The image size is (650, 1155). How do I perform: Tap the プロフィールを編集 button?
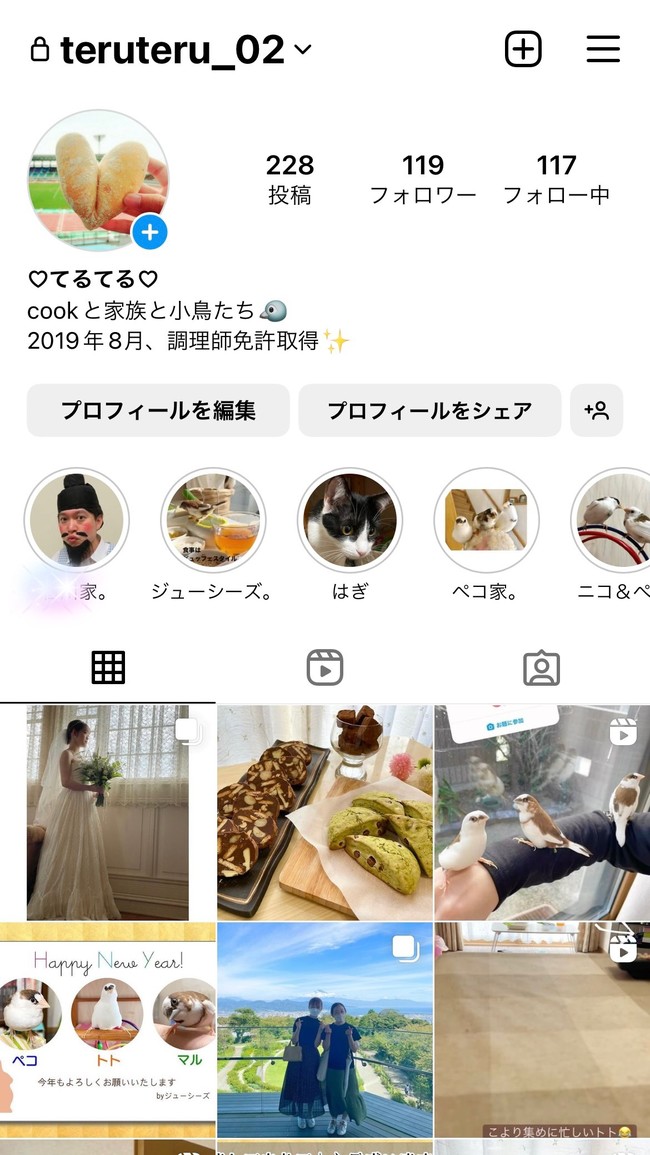coord(158,411)
